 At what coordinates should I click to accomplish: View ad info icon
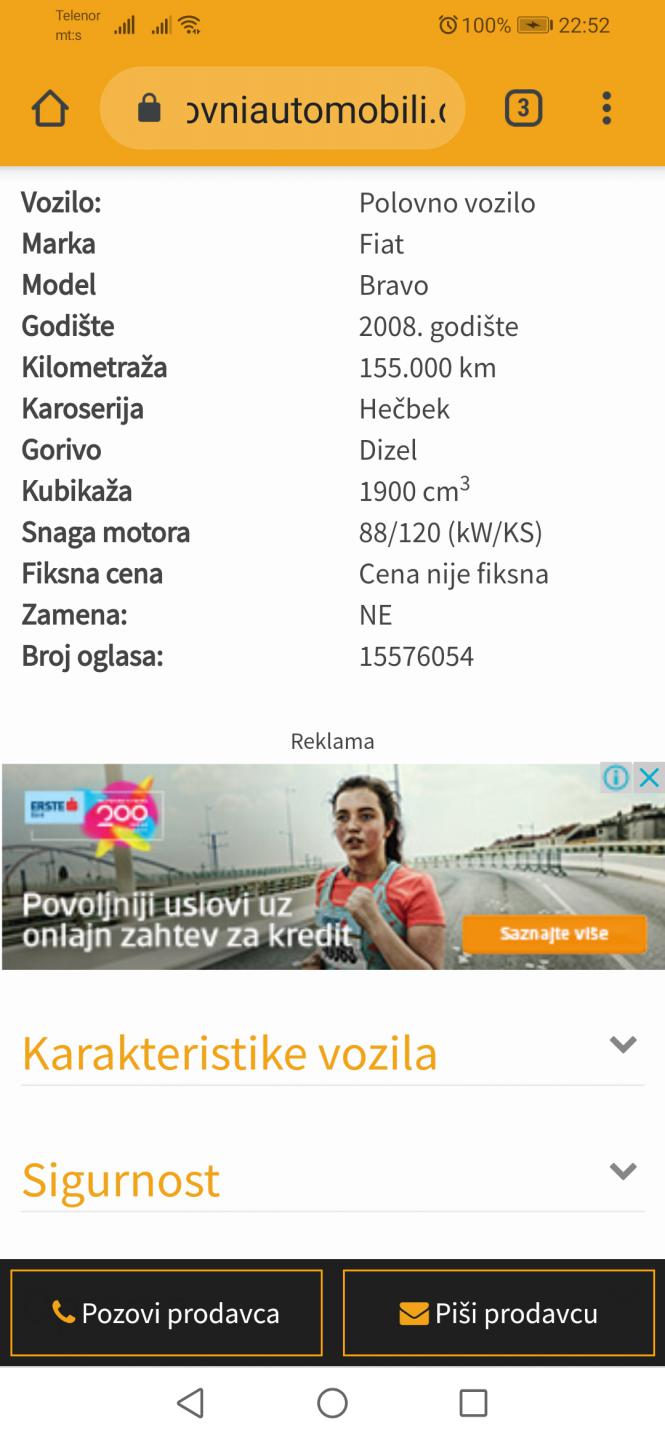[616, 777]
